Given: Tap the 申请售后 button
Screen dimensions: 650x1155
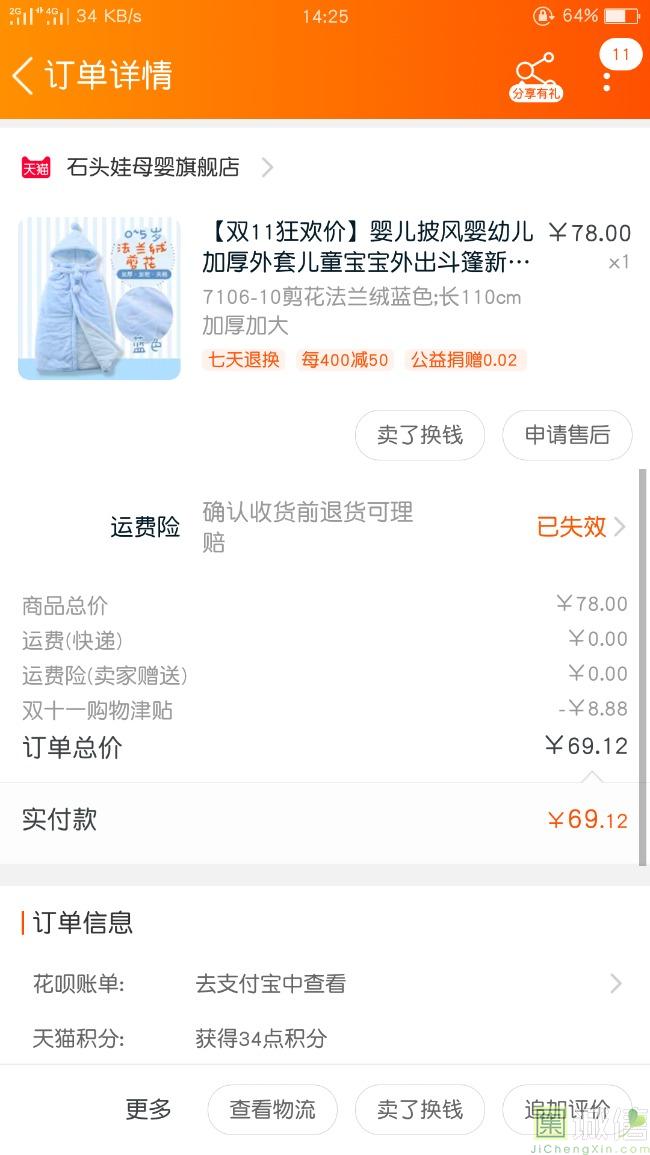Looking at the screenshot, I should [567, 435].
